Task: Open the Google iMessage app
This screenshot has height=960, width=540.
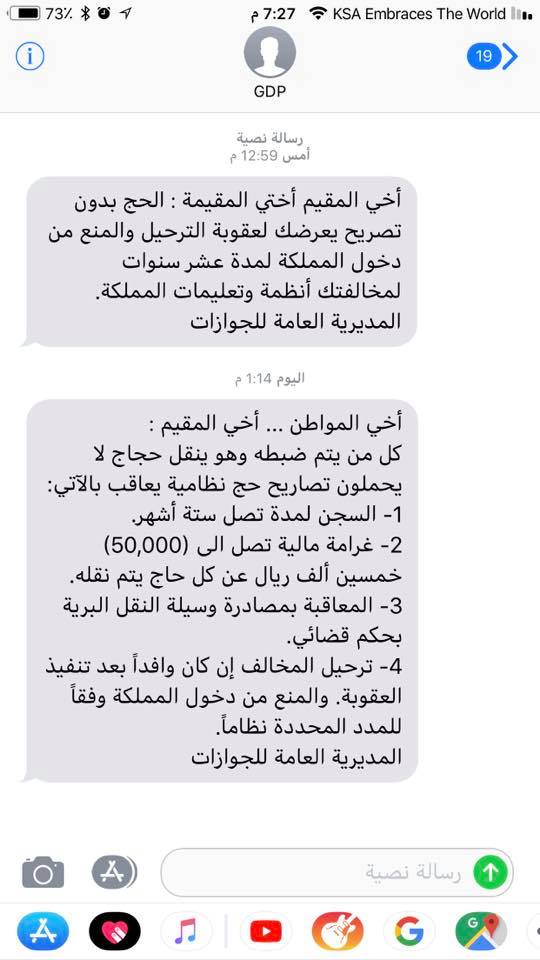Action: tap(409, 931)
